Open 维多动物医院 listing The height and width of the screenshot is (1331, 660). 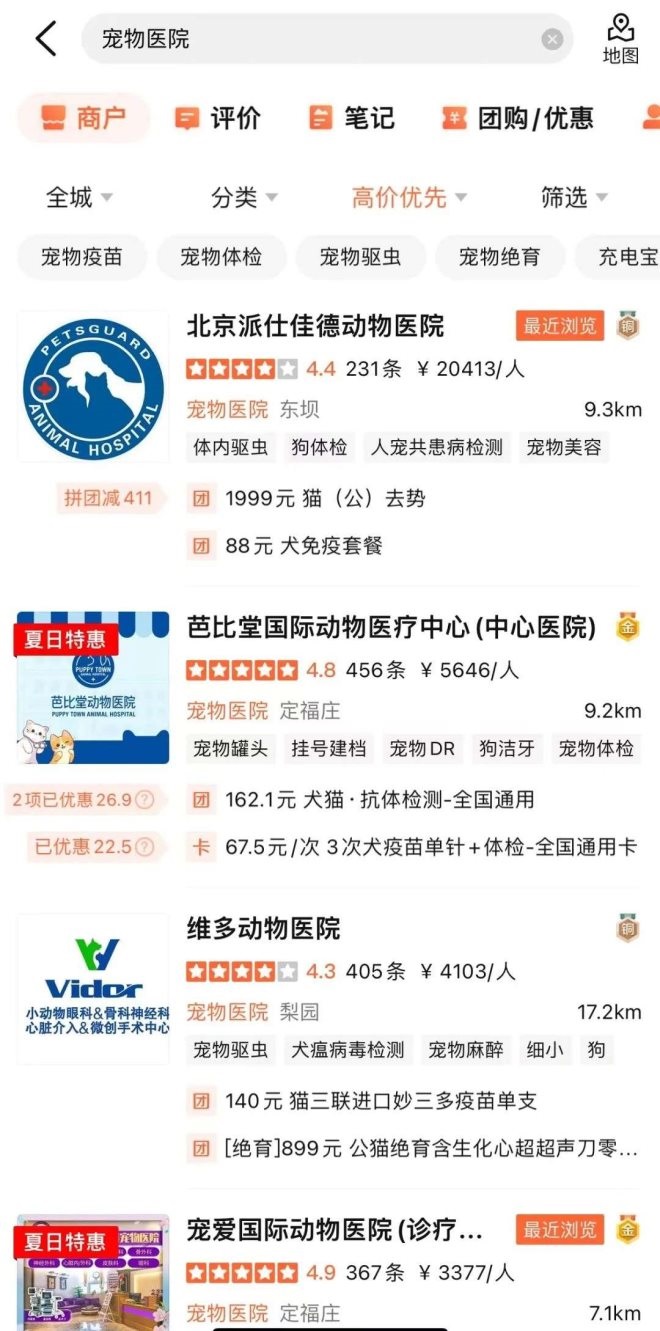[263, 928]
